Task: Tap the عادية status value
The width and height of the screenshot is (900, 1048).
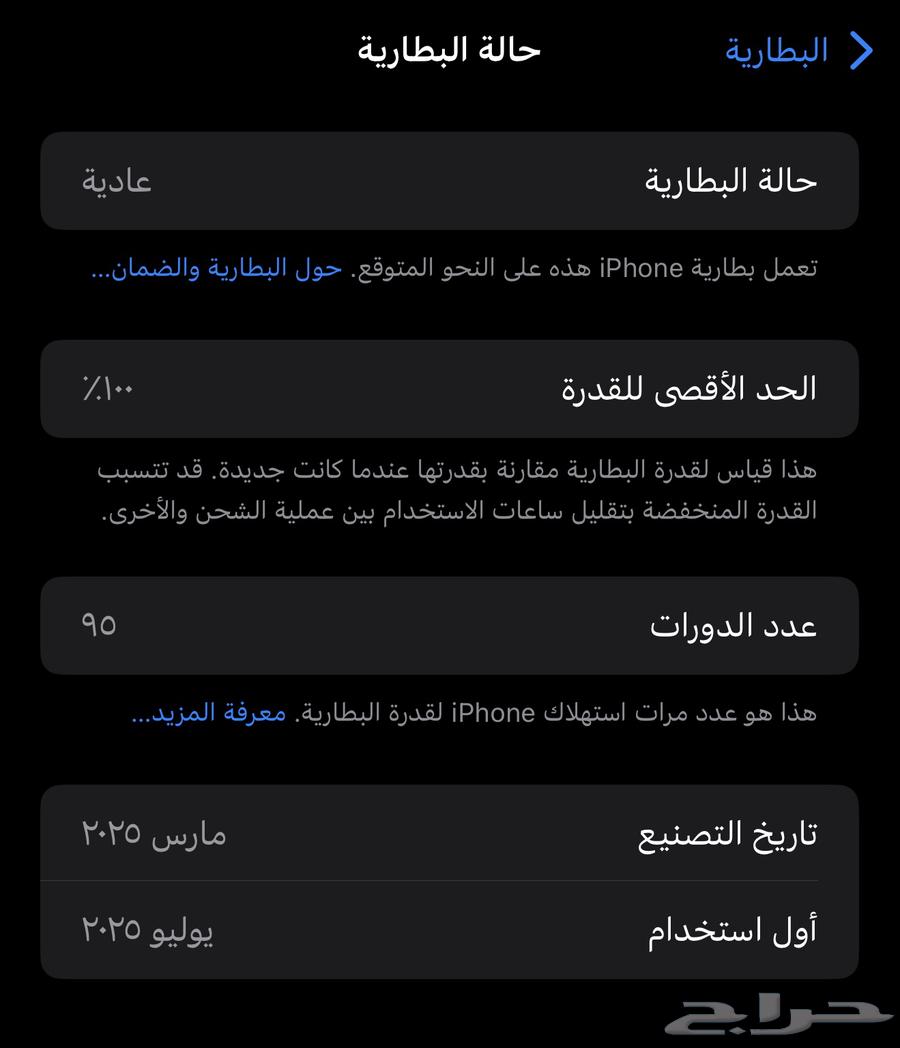Action: point(118,181)
